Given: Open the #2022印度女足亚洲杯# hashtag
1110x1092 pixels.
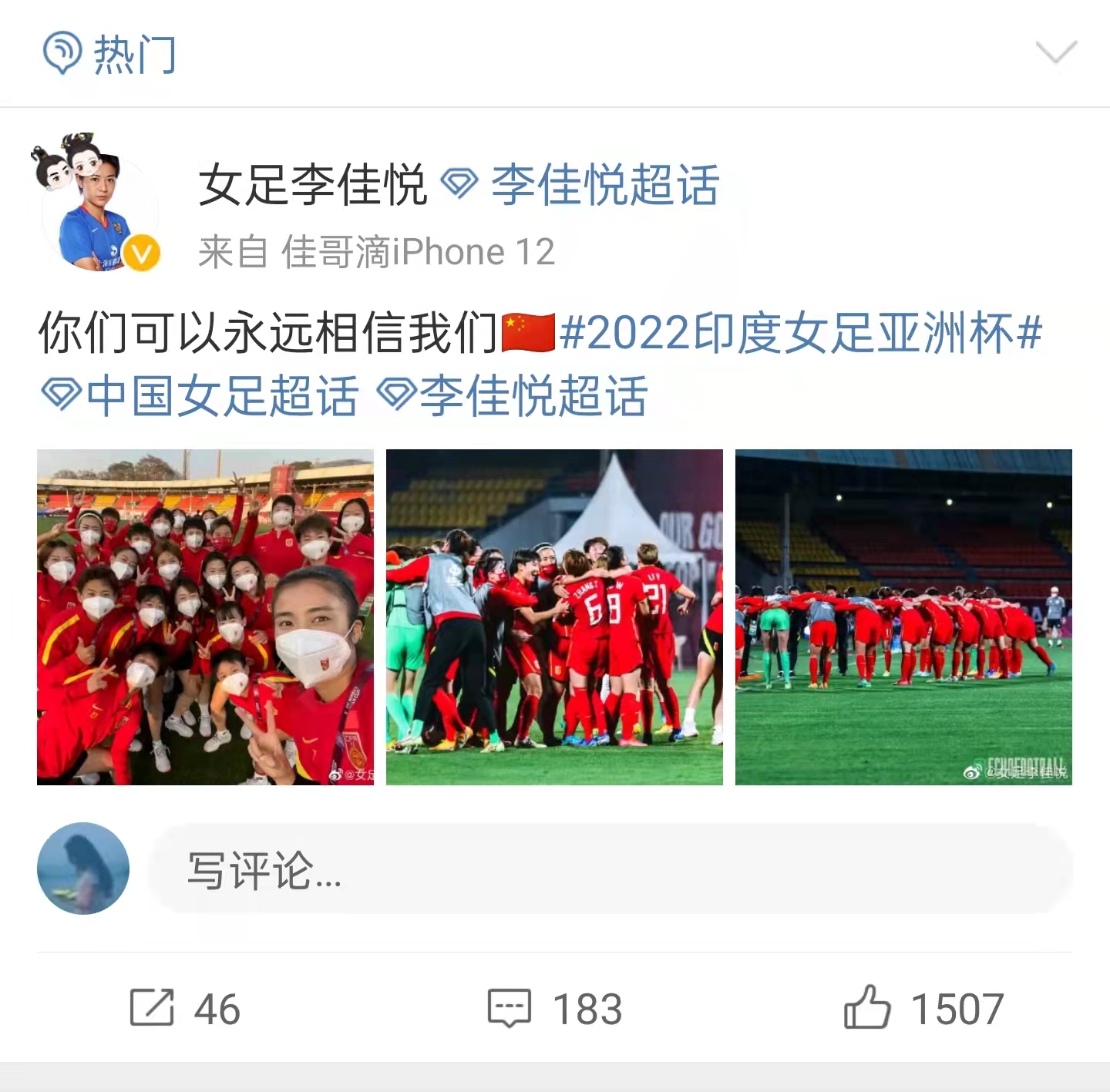Looking at the screenshot, I should click(800, 334).
